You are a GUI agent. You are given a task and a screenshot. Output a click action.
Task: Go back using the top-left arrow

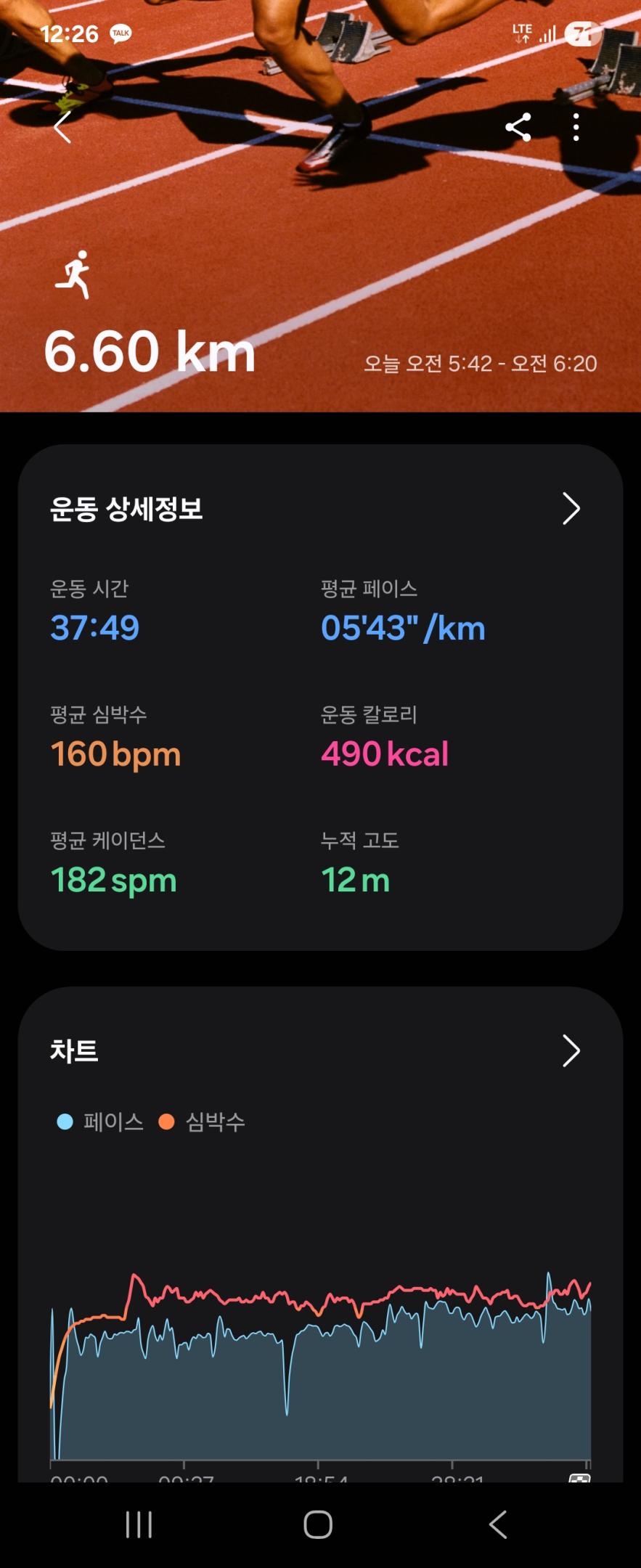(x=63, y=128)
